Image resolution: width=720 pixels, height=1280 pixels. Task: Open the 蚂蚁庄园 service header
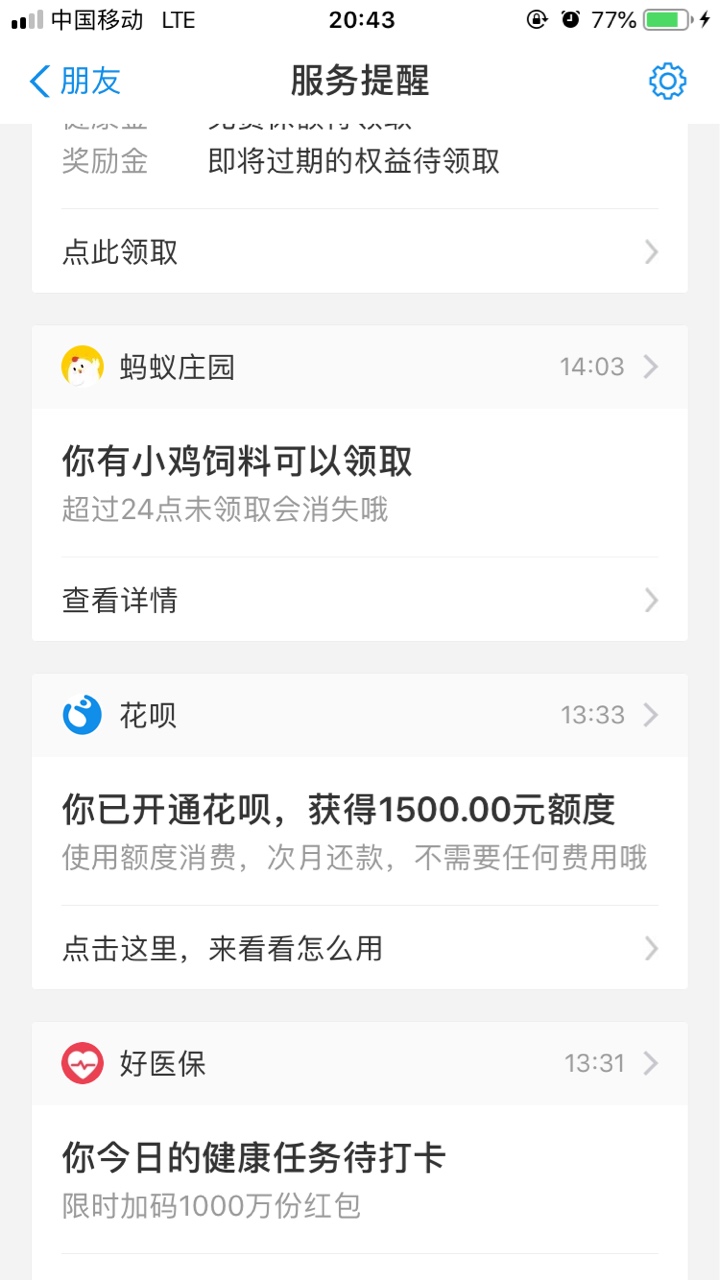(360, 367)
